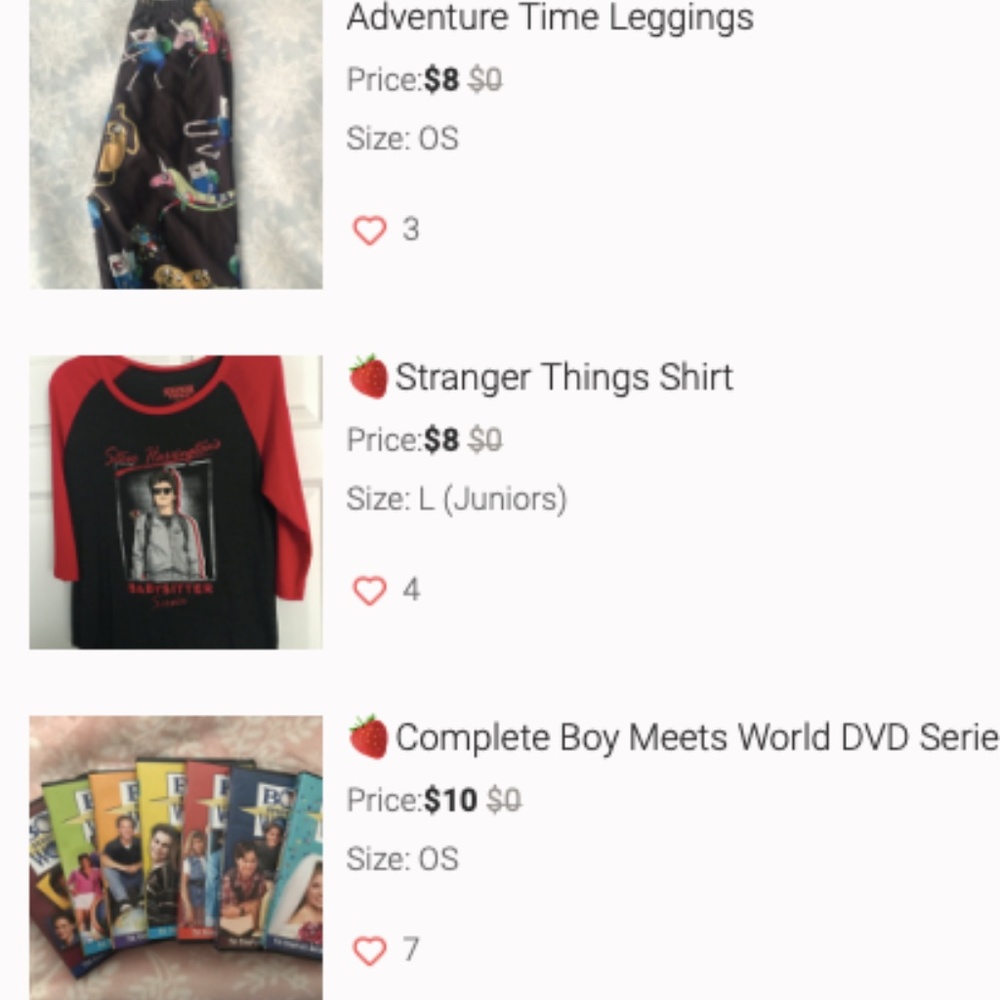Open the Stranger Things Shirt photo
Viewport: 1000px width, 1000px height.
[x=176, y=502]
